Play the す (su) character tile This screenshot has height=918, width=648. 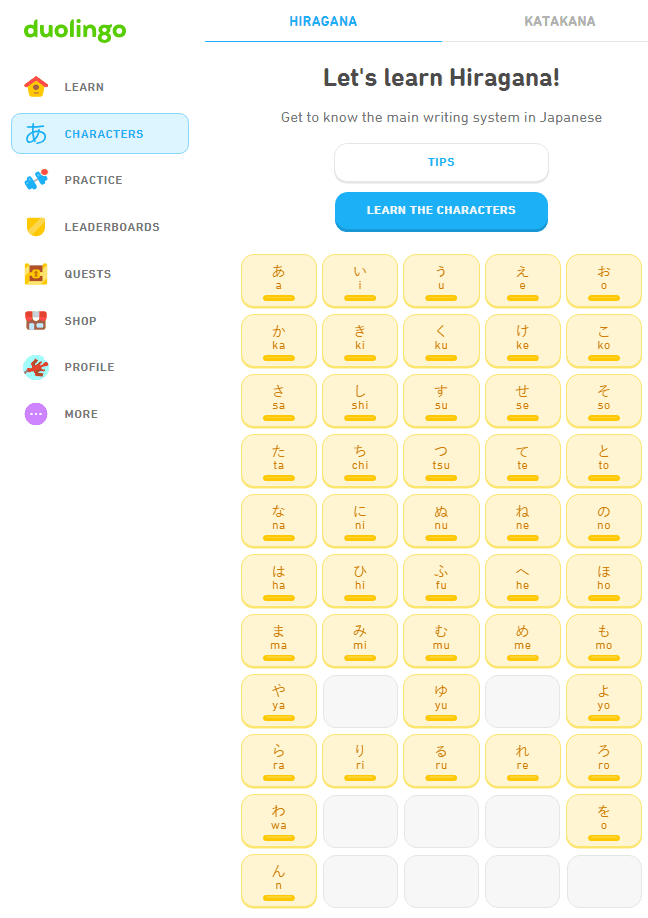(x=441, y=401)
